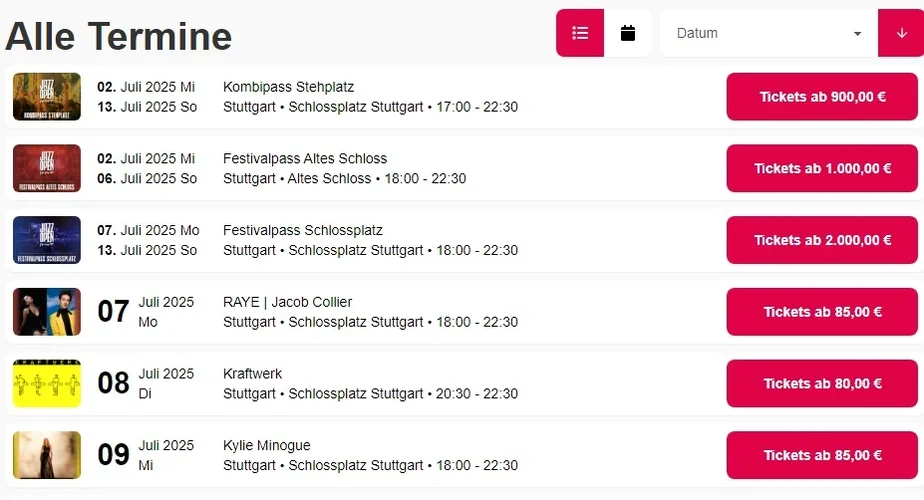
Task: Buy Kombipass Stehplatz tickets from 900,00 €
Action: click(x=822, y=97)
